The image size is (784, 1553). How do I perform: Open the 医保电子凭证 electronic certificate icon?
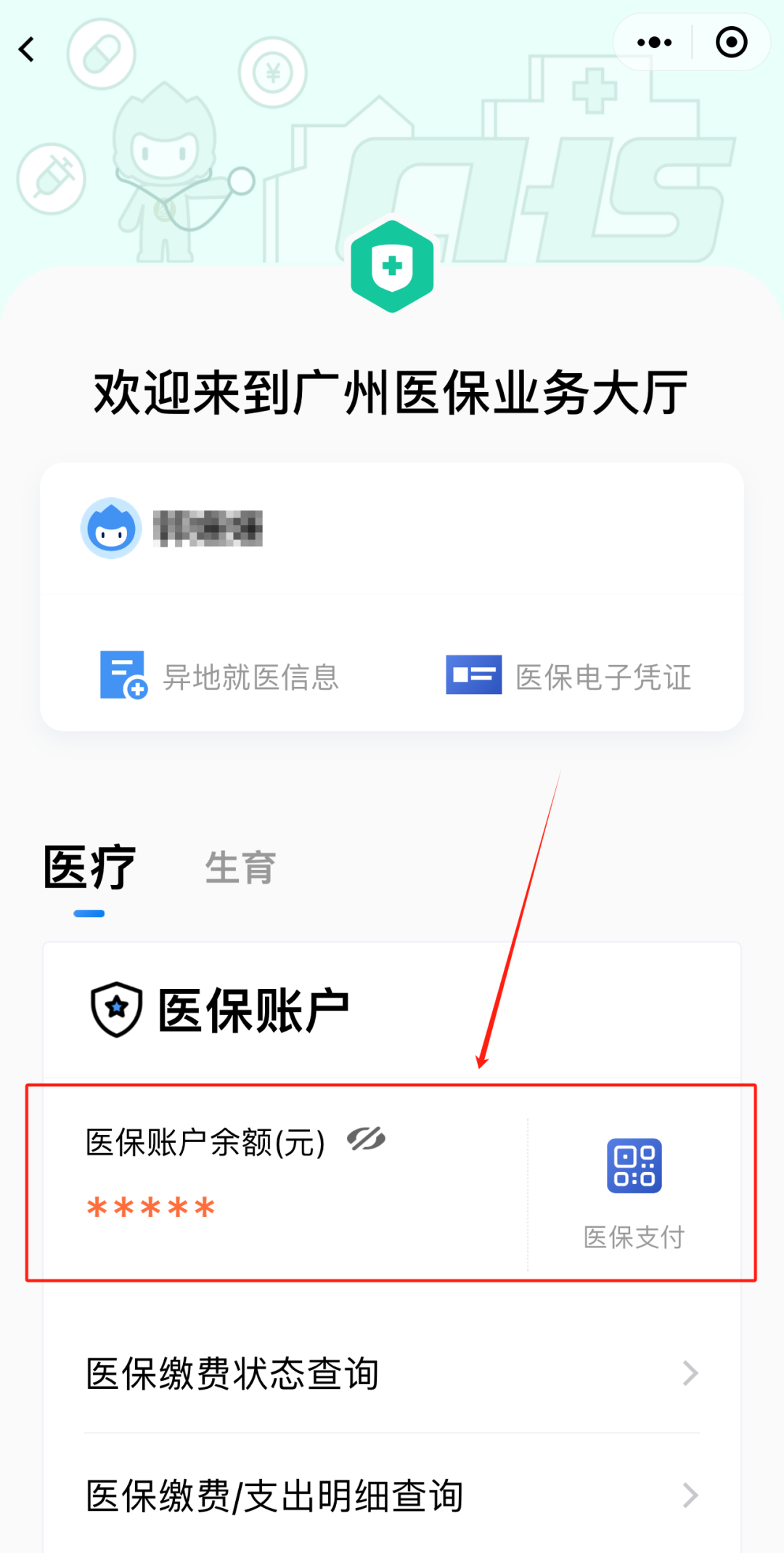(x=473, y=674)
